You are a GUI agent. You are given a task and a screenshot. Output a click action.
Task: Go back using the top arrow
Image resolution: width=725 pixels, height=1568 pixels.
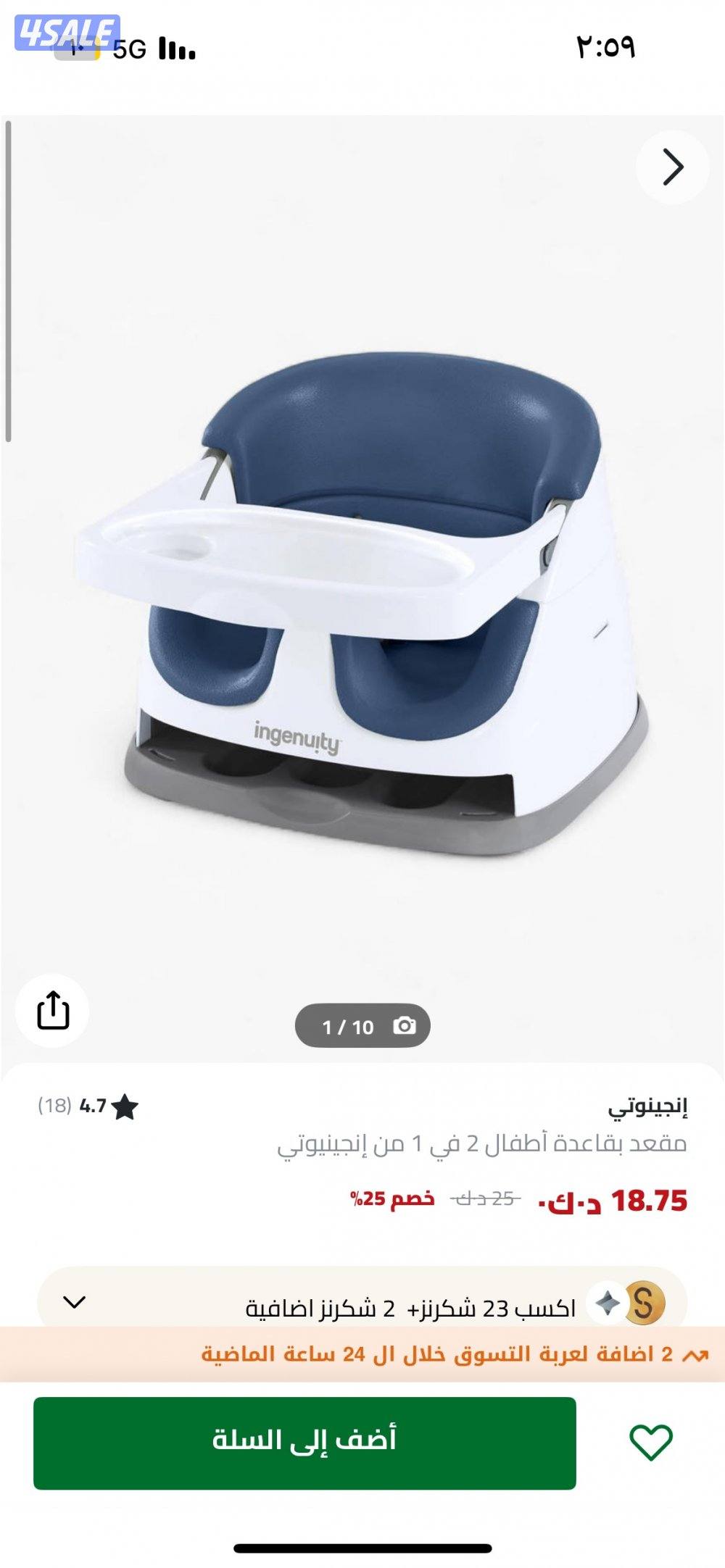tap(672, 167)
